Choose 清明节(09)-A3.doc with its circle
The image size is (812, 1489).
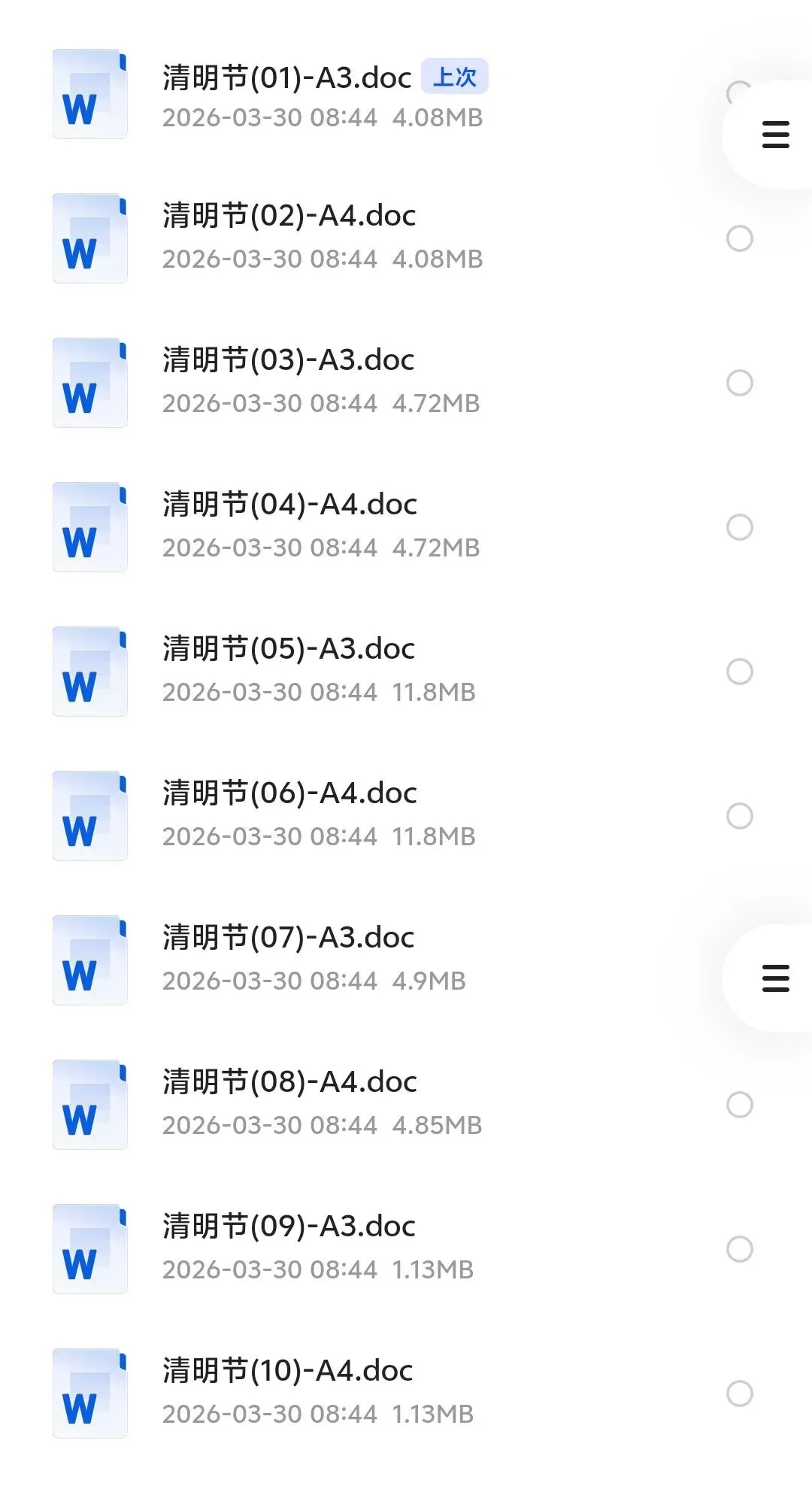(x=740, y=1249)
